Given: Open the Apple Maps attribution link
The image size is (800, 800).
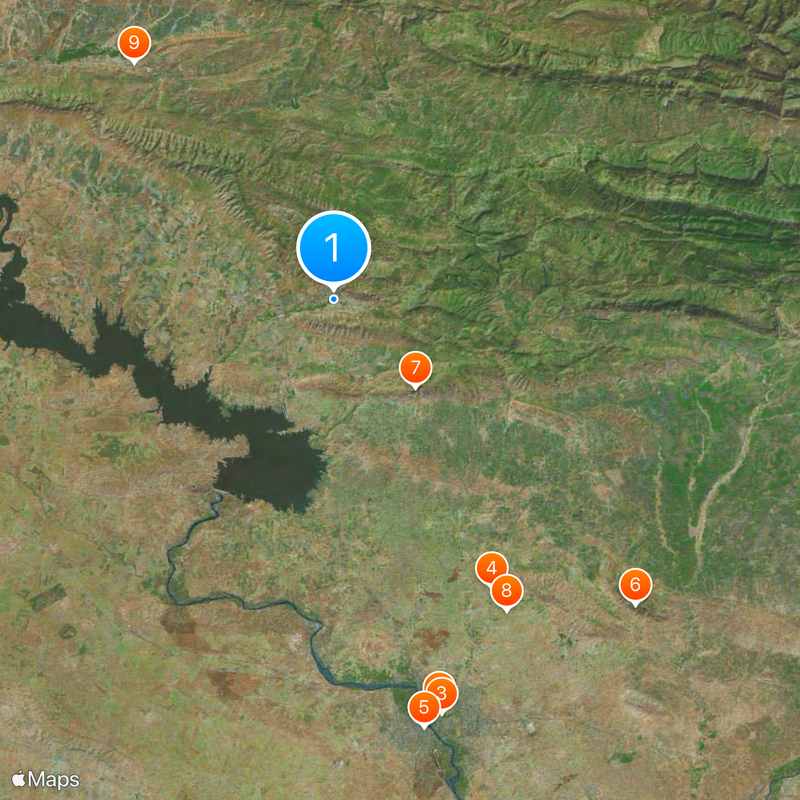Looking at the screenshot, I should pos(46,779).
